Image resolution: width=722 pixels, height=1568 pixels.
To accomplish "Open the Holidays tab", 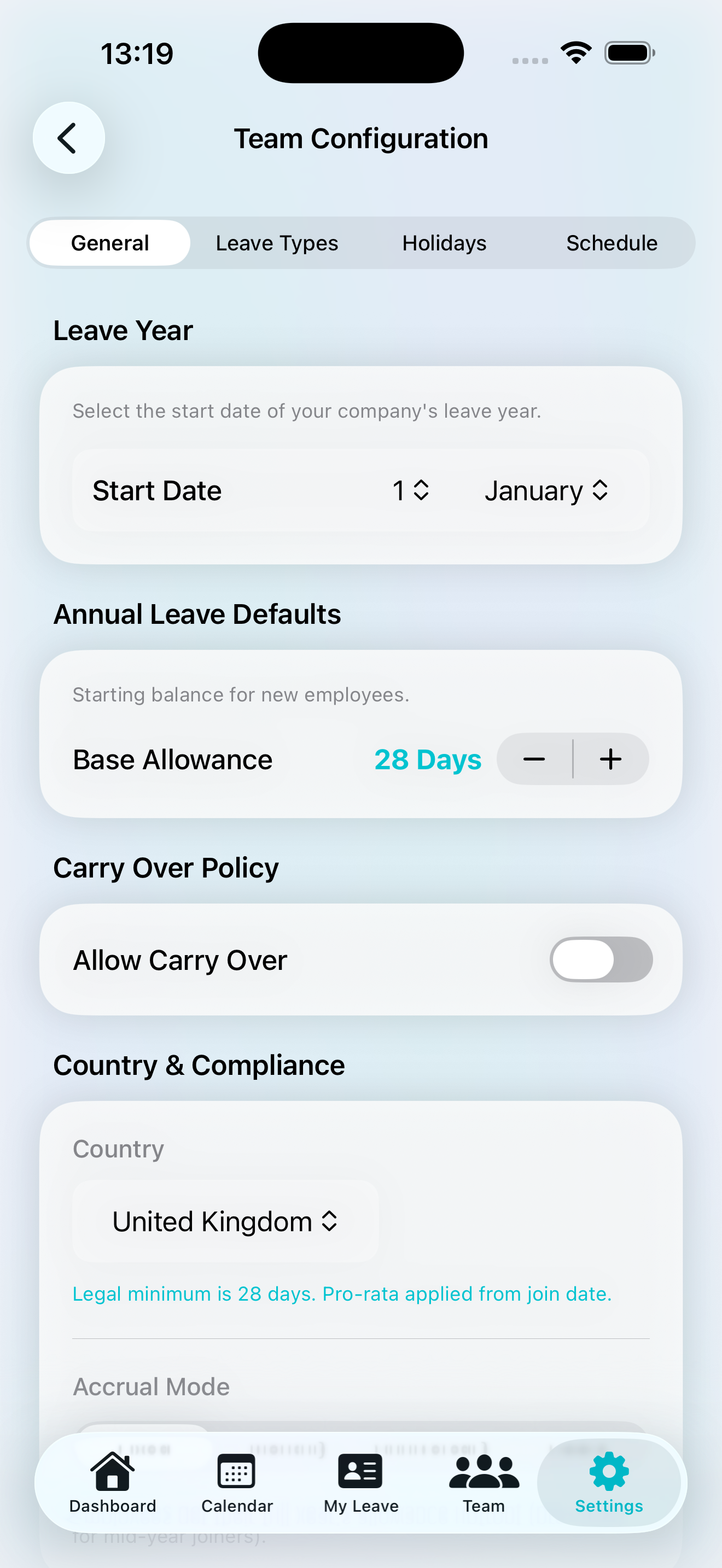I will pos(443,242).
